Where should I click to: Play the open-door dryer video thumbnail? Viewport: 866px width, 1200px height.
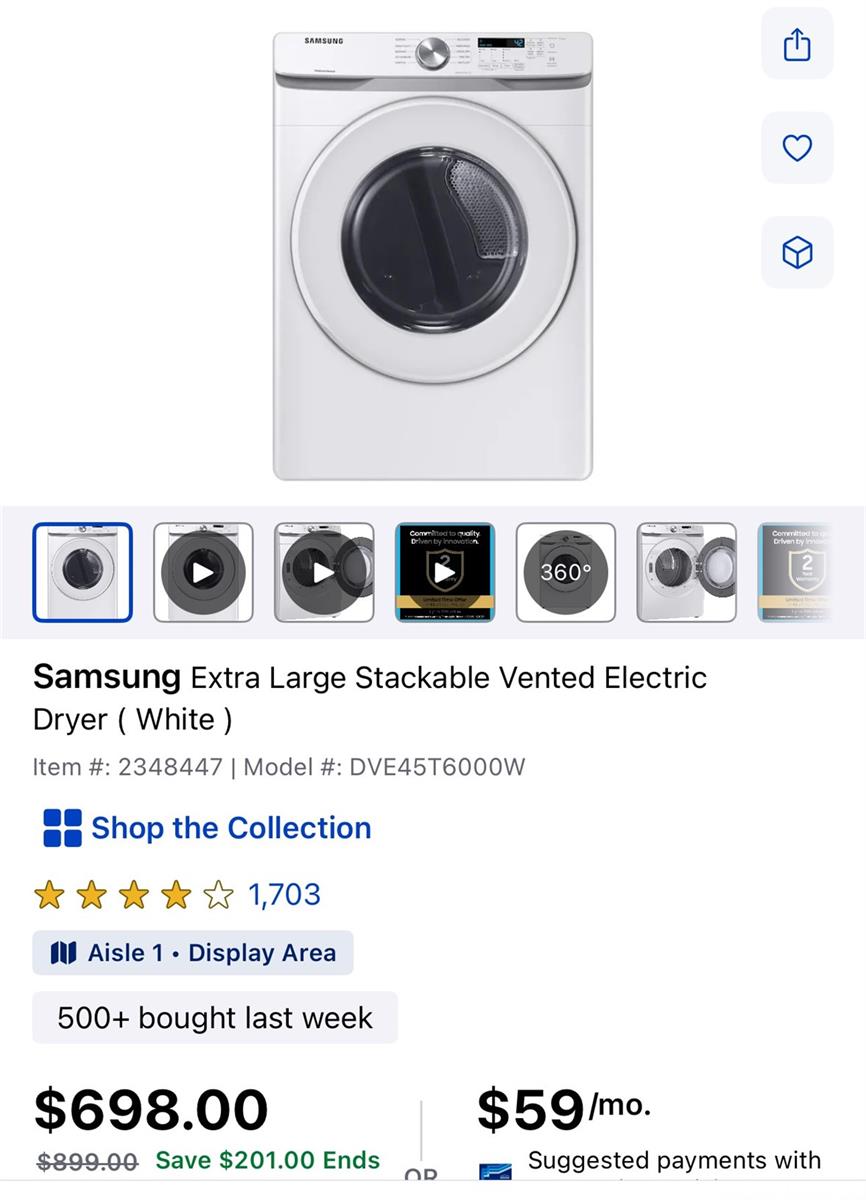[324, 572]
